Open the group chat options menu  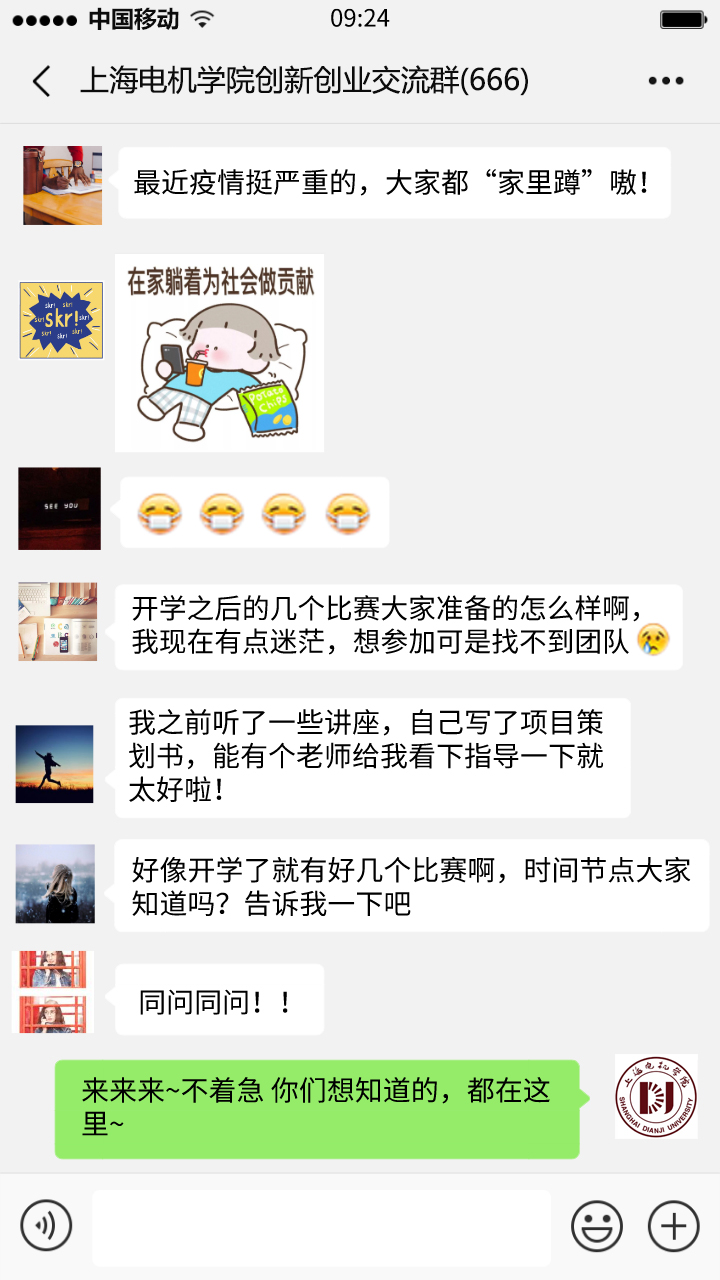(666, 81)
